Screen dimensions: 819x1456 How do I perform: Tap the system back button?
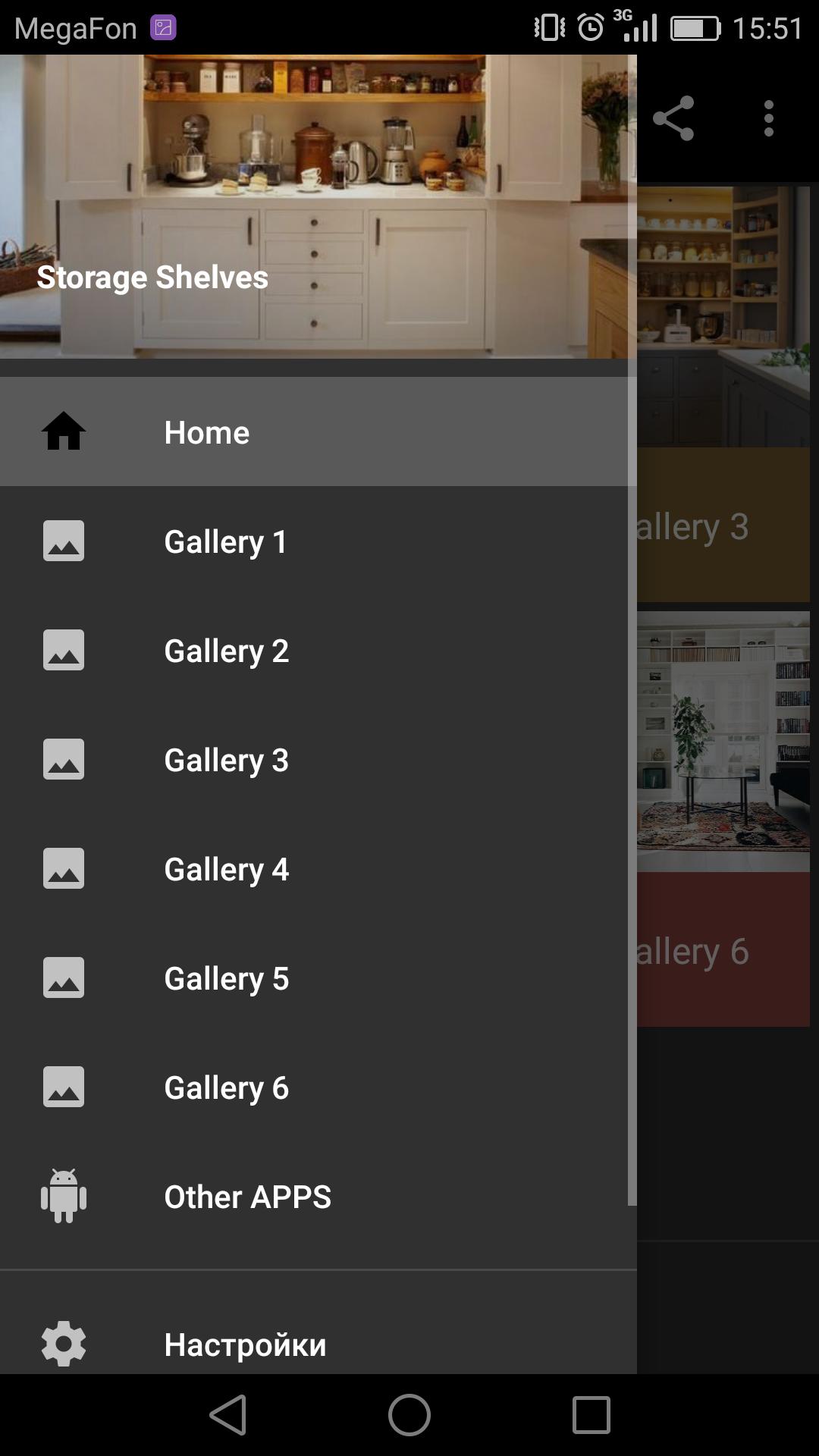click(x=228, y=1415)
